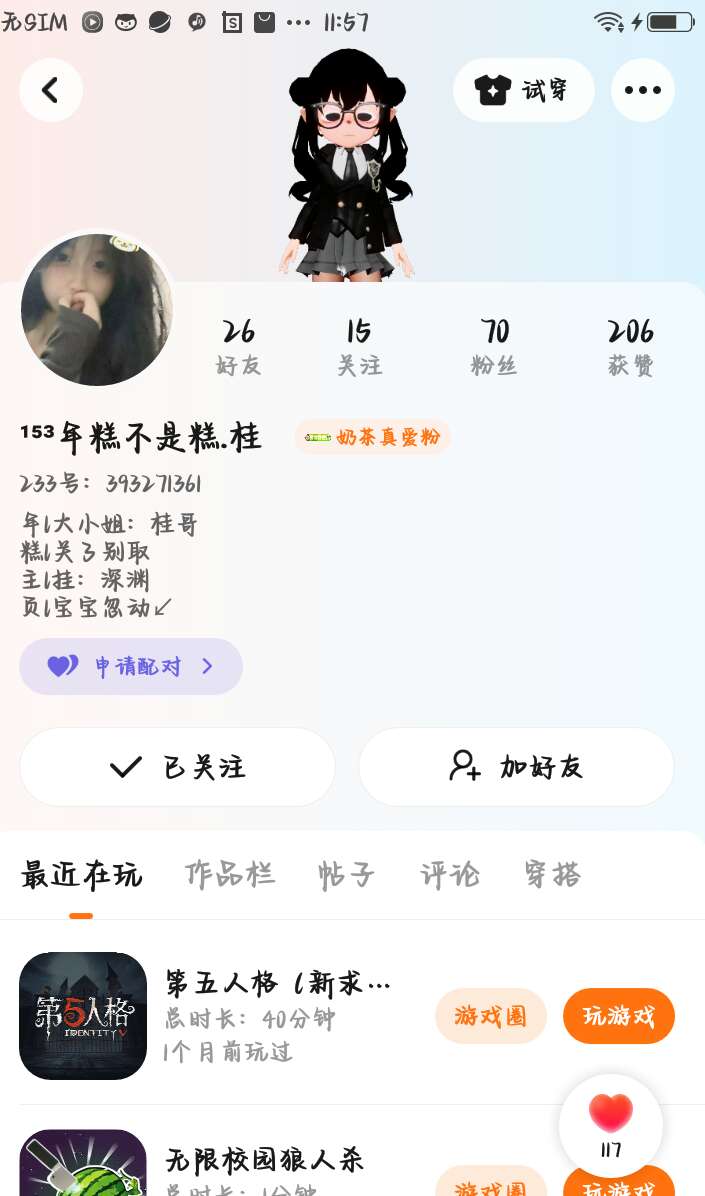Switch to the 最近在玩 tab
This screenshot has width=705, height=1196.
(82, 875)
